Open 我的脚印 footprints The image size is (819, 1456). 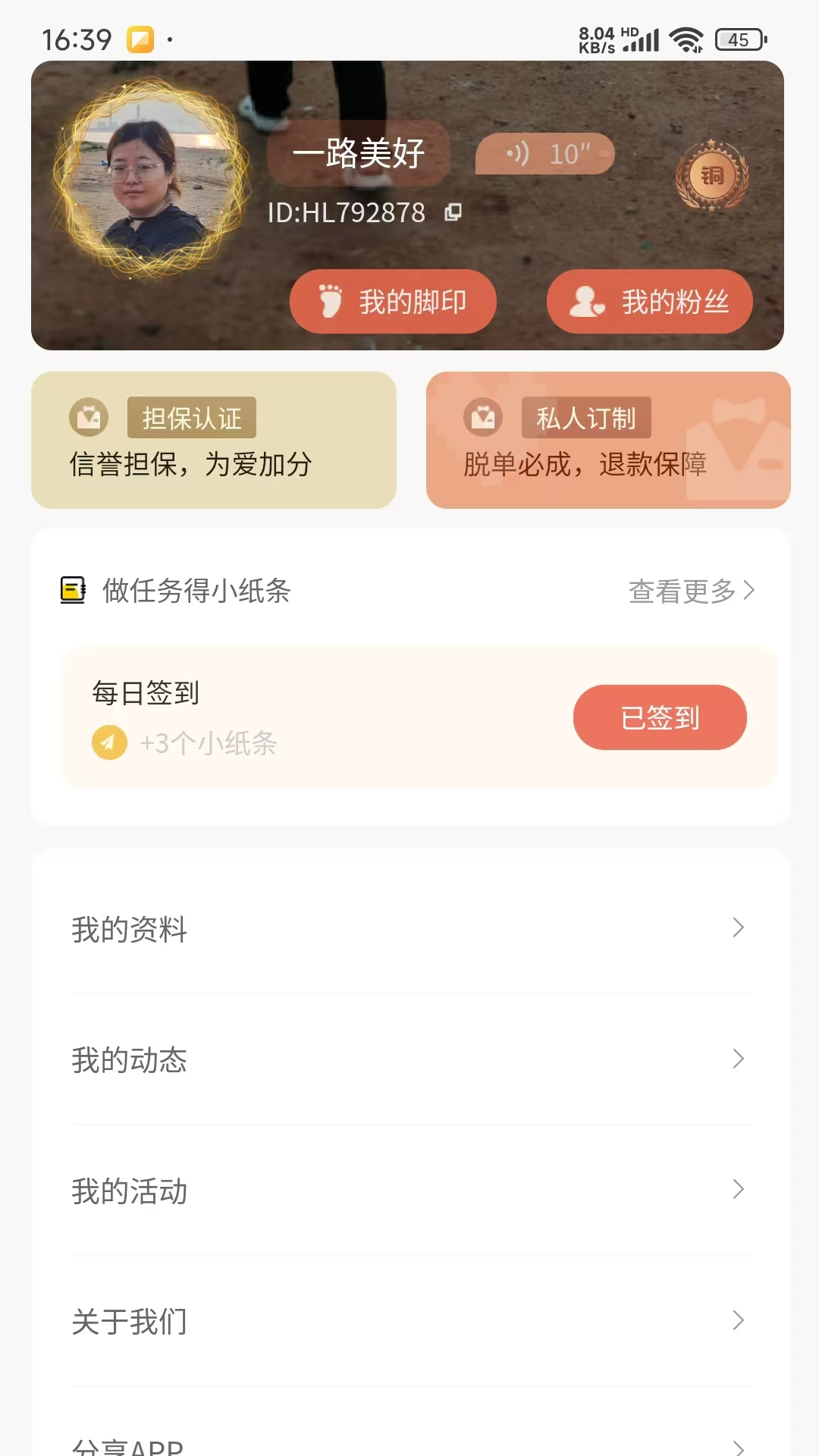393,302
